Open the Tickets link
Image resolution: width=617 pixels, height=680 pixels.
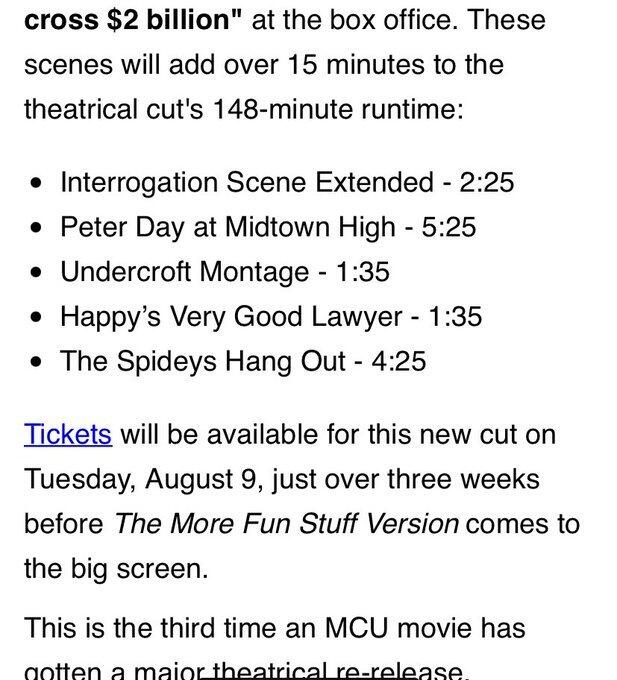click(x=68, y=435)
